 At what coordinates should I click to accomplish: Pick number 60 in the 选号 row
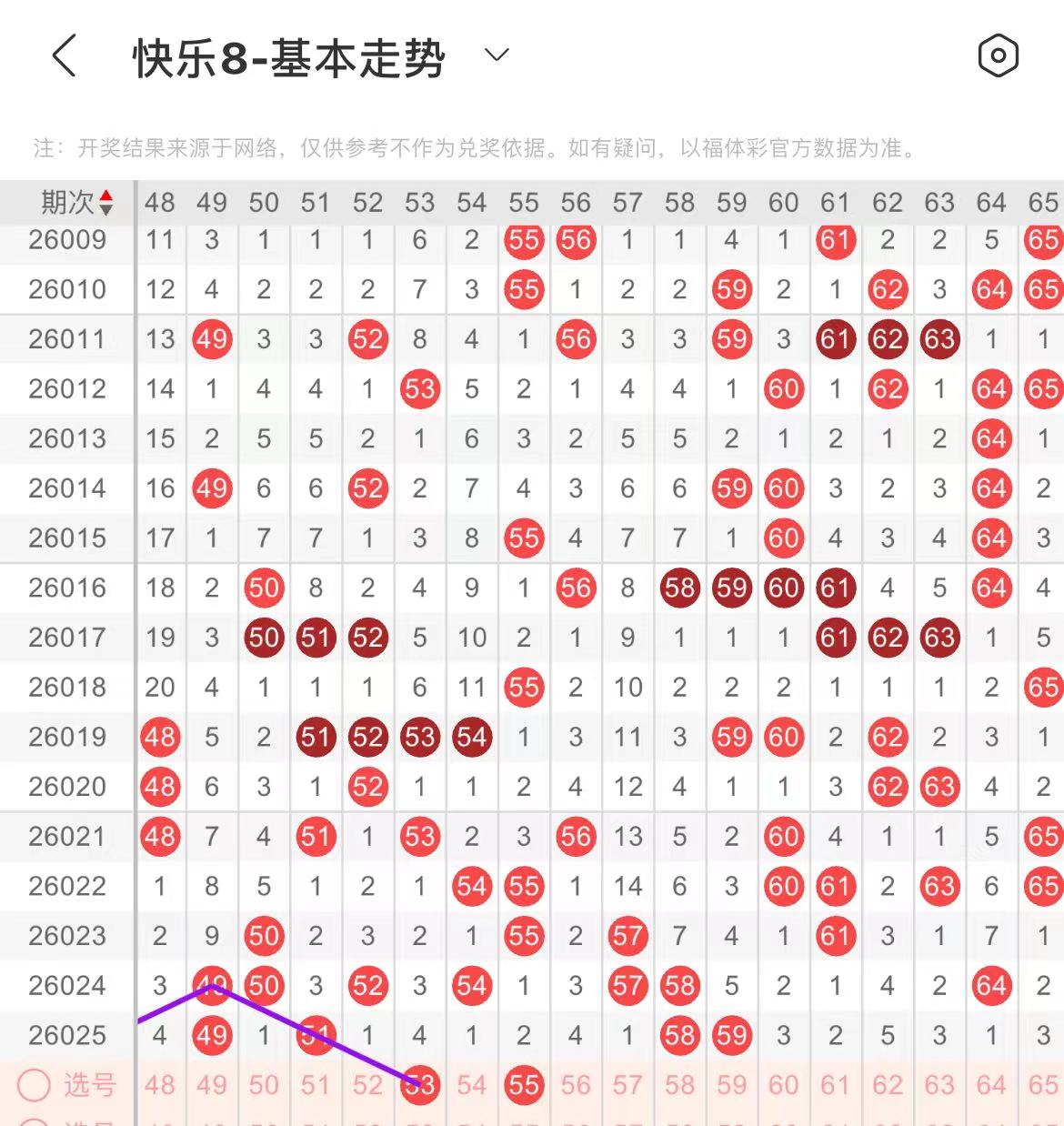tap(783, 1085)
